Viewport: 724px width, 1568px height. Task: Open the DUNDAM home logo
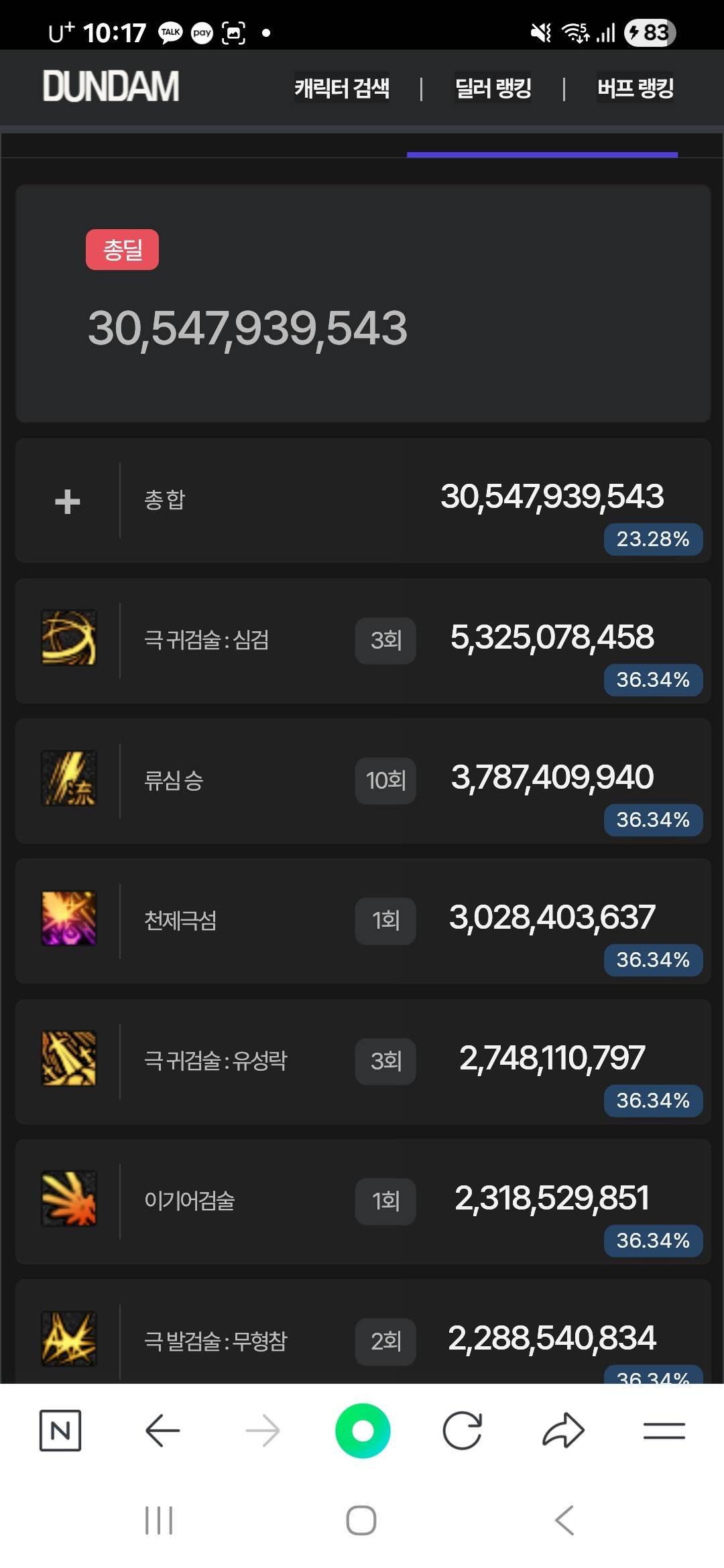point(111,87)
